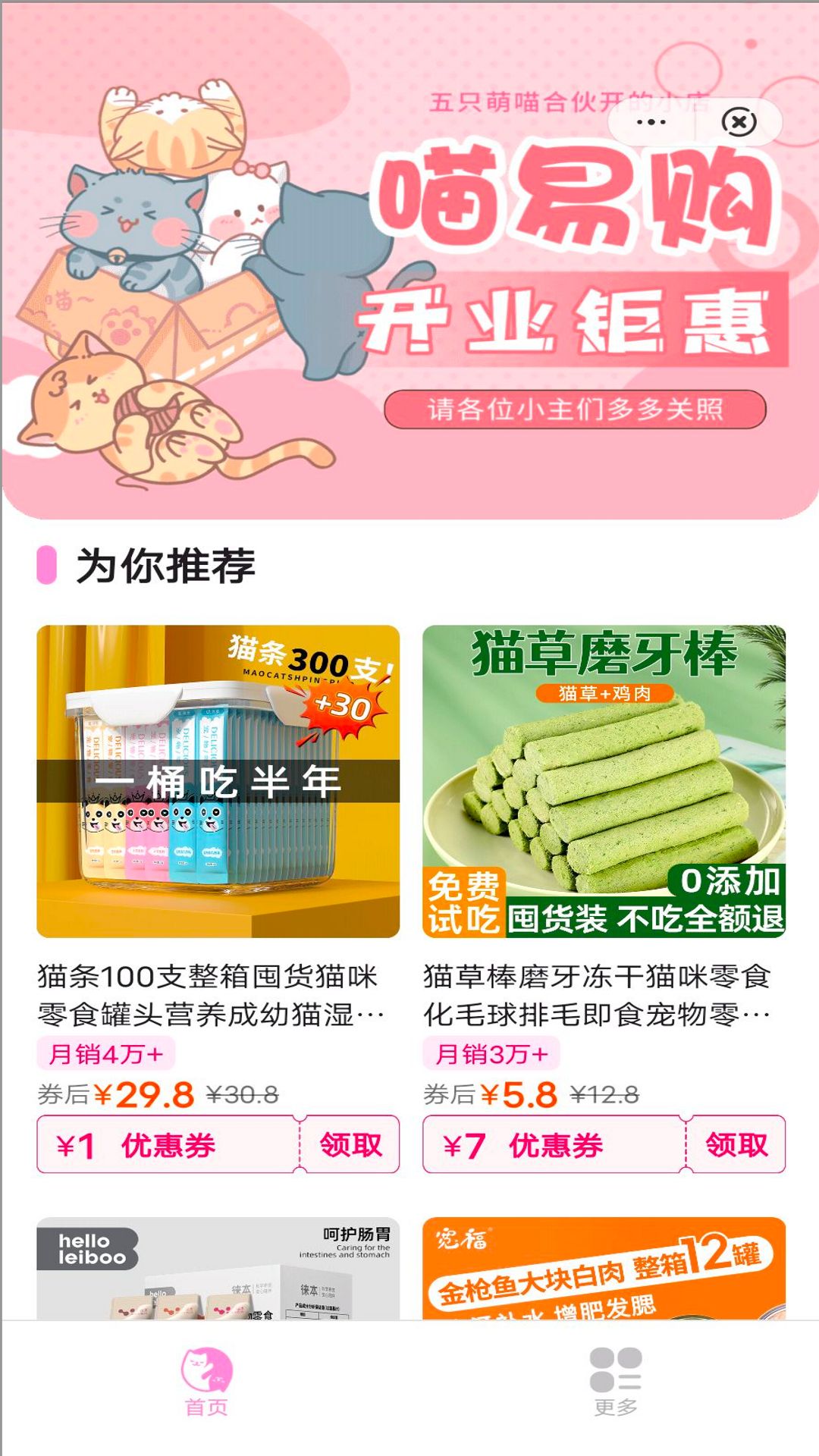Claim the ¥1 coupon for 猫条

350,1144
